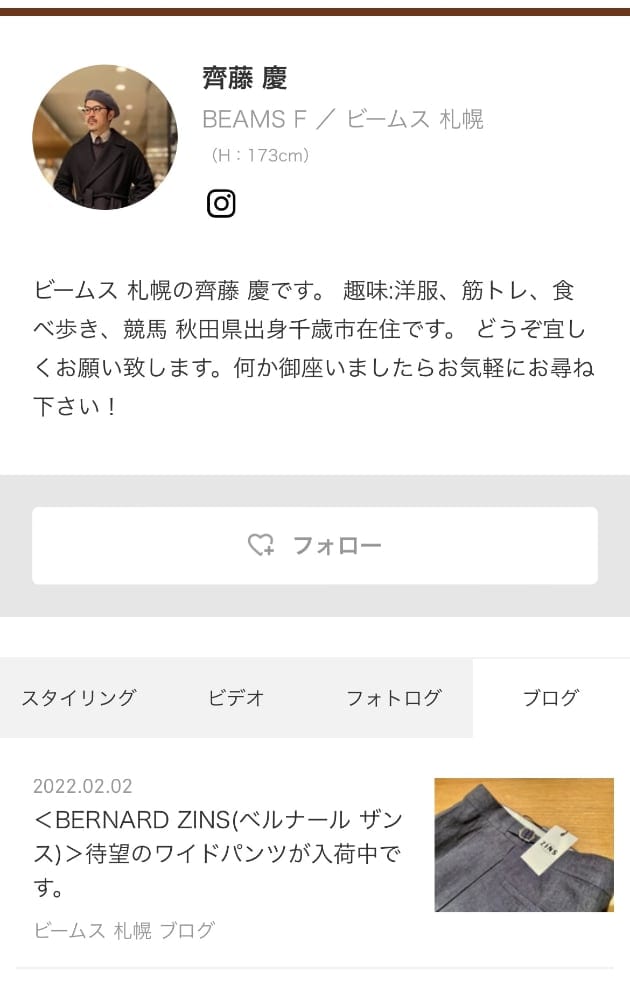Select the ブログ tab
The height and width of the screenshot is (993, 630).
(x=551, y=698)
